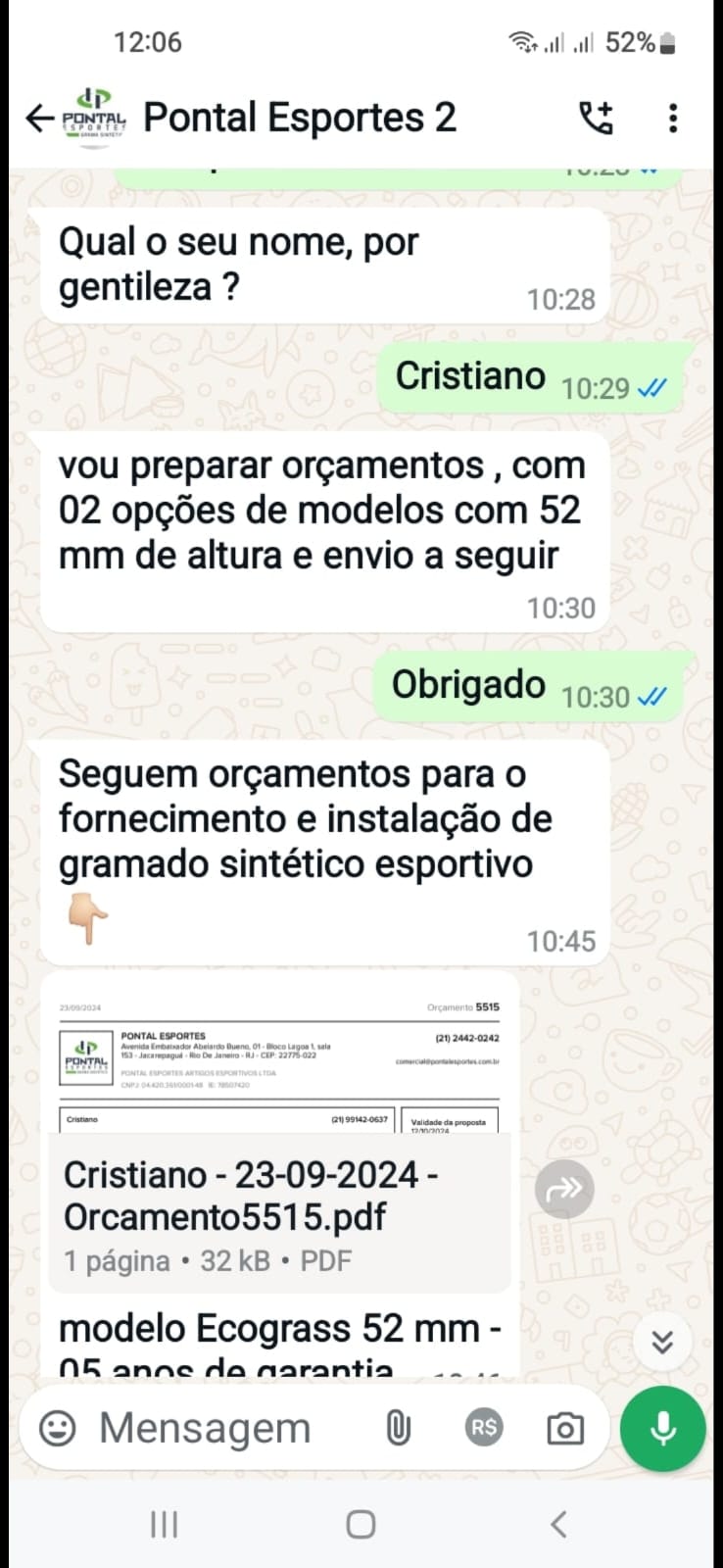
Task: Open recent apps from navigation bar
Action: pos(164,1524)
